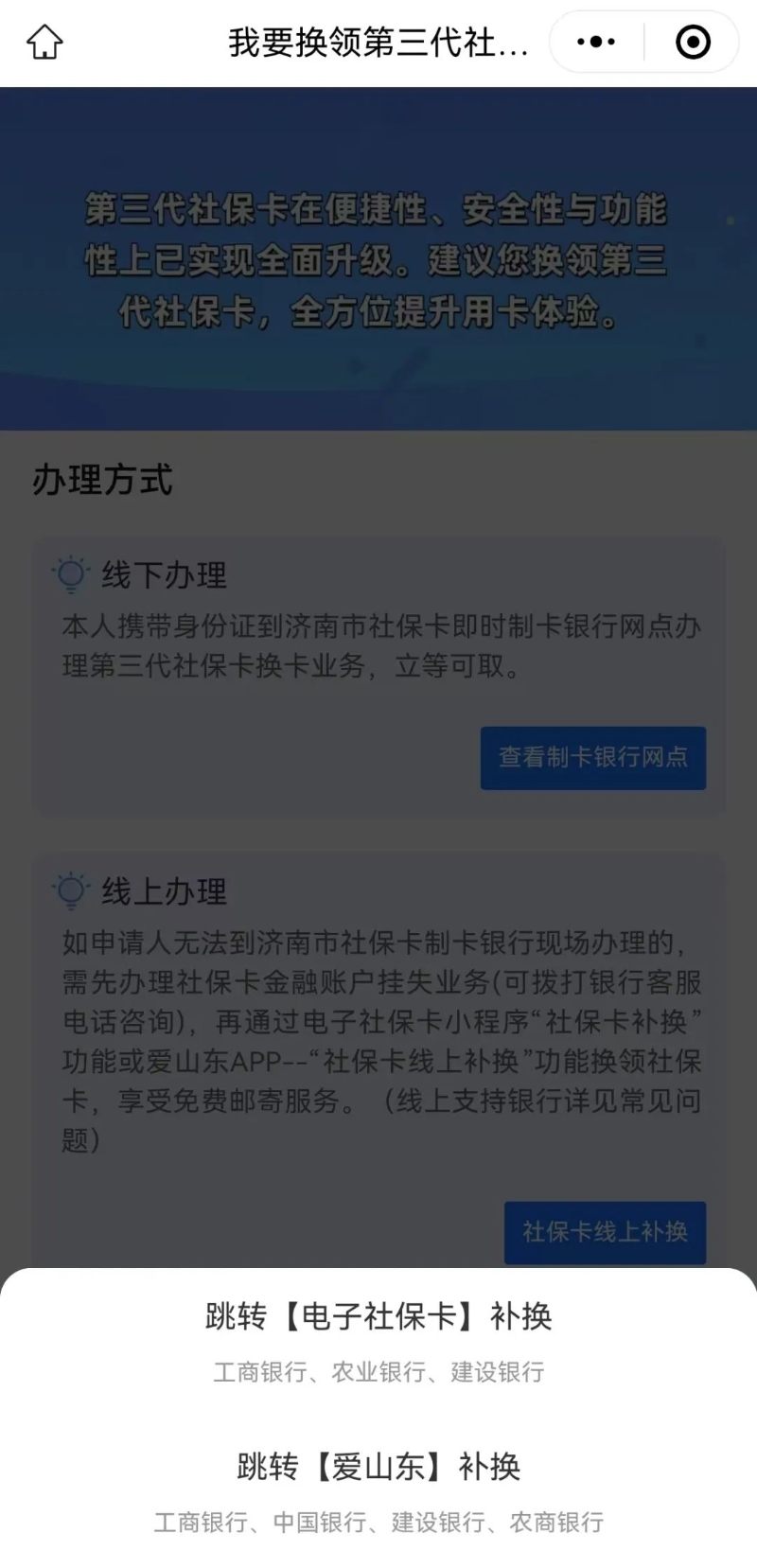Open the three-dot more menu
Image resolution: width=757 pixels, height=1568 pixels.
[596, 42]
